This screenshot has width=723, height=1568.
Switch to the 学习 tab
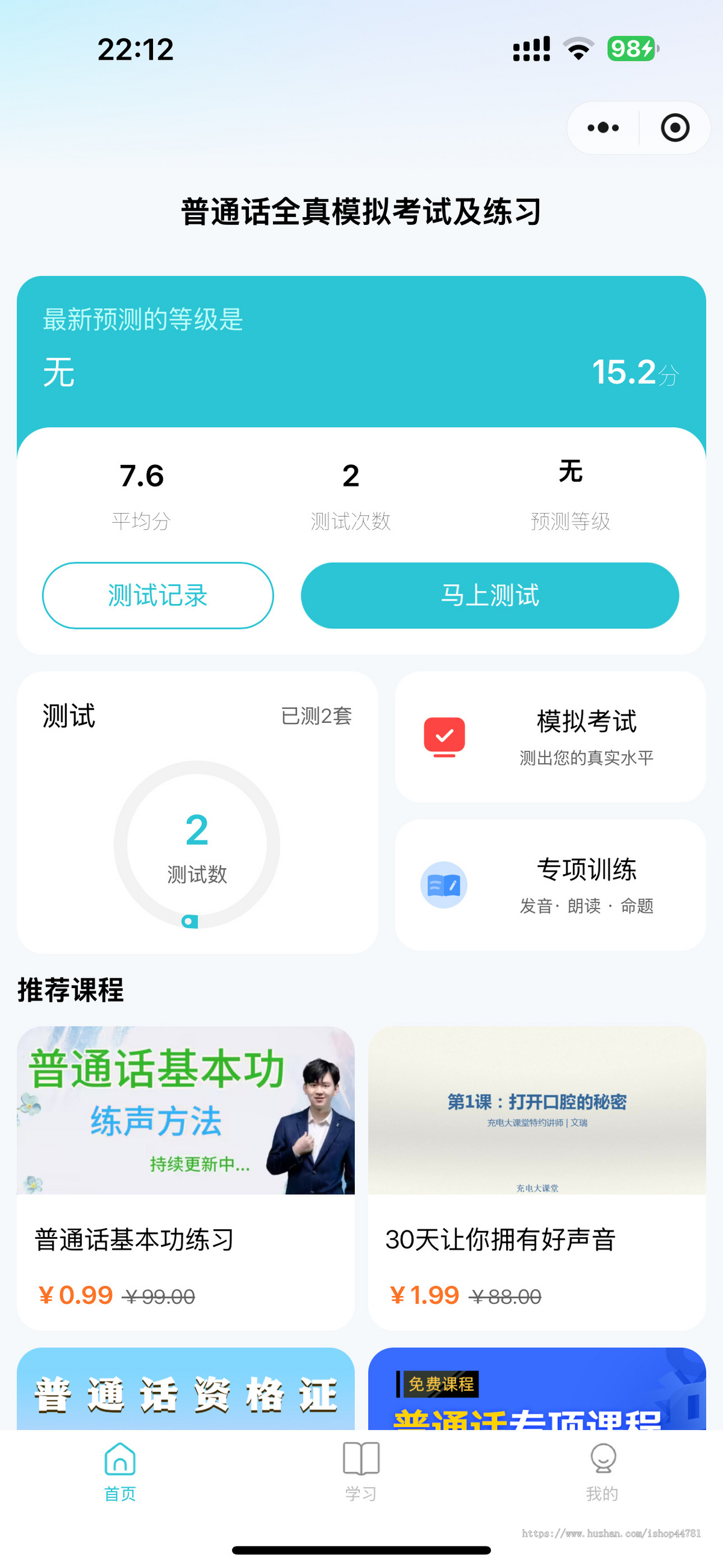(x=361, y=1479)
